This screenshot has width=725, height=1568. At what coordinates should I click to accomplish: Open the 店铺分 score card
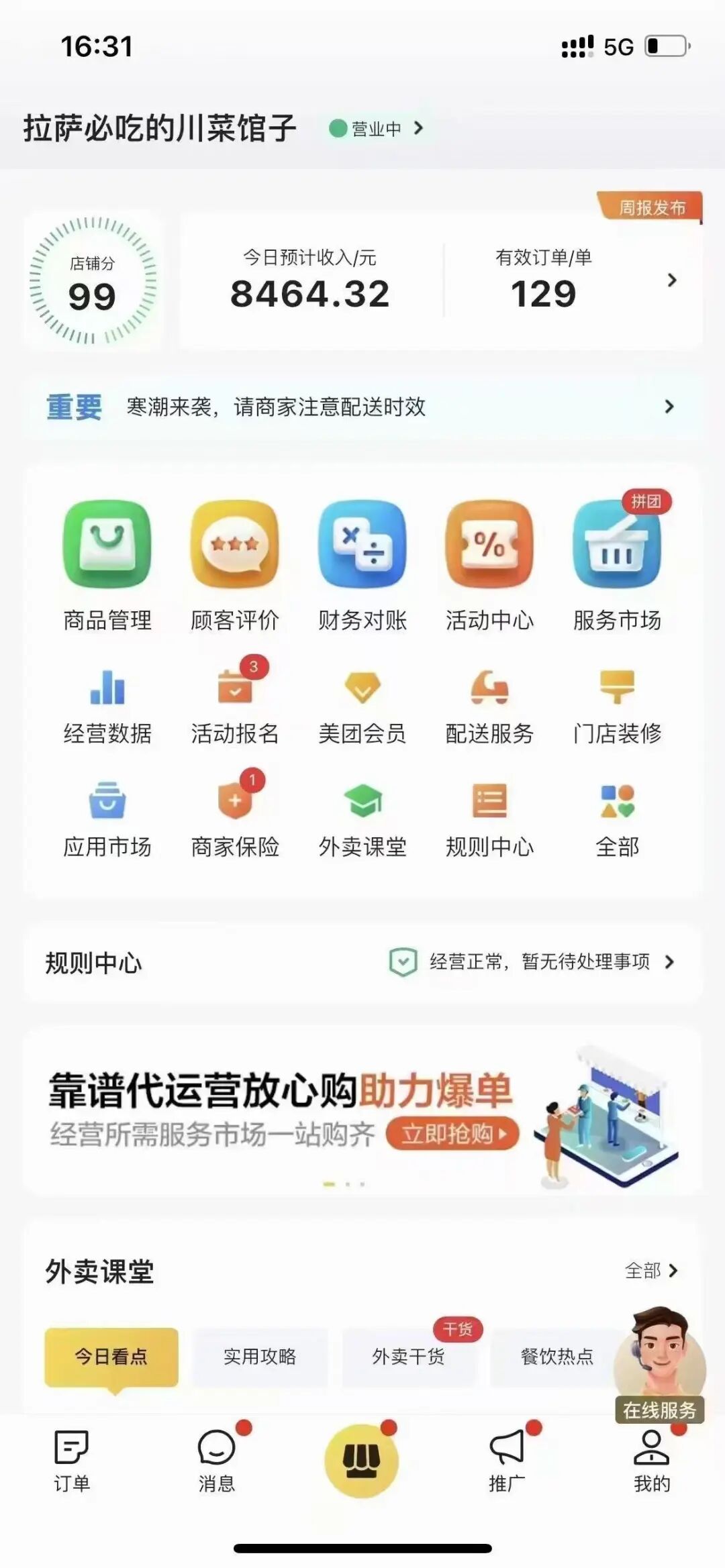(x=93, y=281)
